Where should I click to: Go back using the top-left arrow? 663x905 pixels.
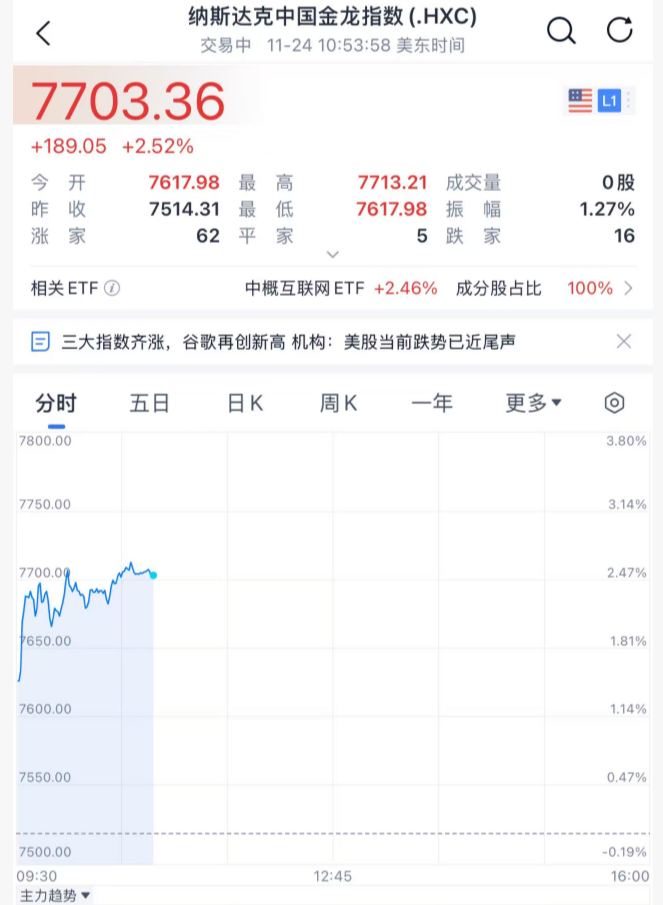coord(42,32)
